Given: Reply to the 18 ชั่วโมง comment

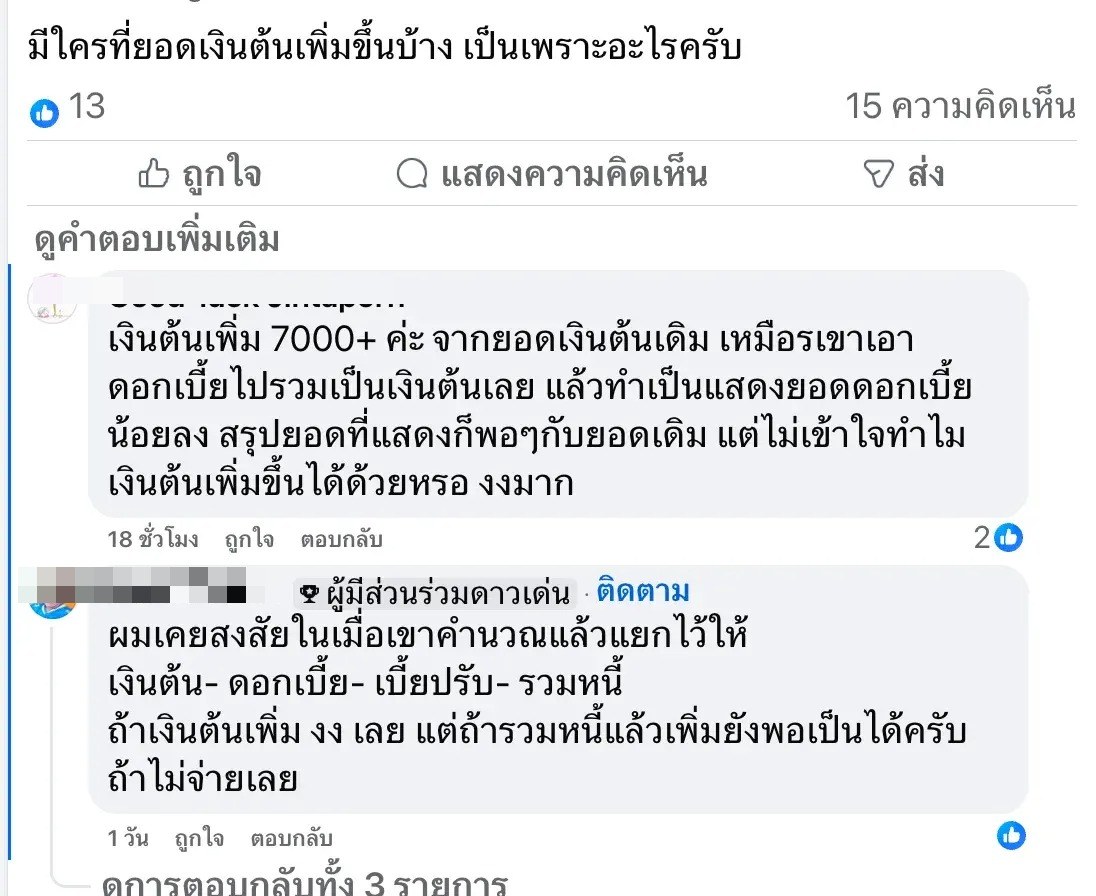Looking at the screenshot, I should point(341,540).
